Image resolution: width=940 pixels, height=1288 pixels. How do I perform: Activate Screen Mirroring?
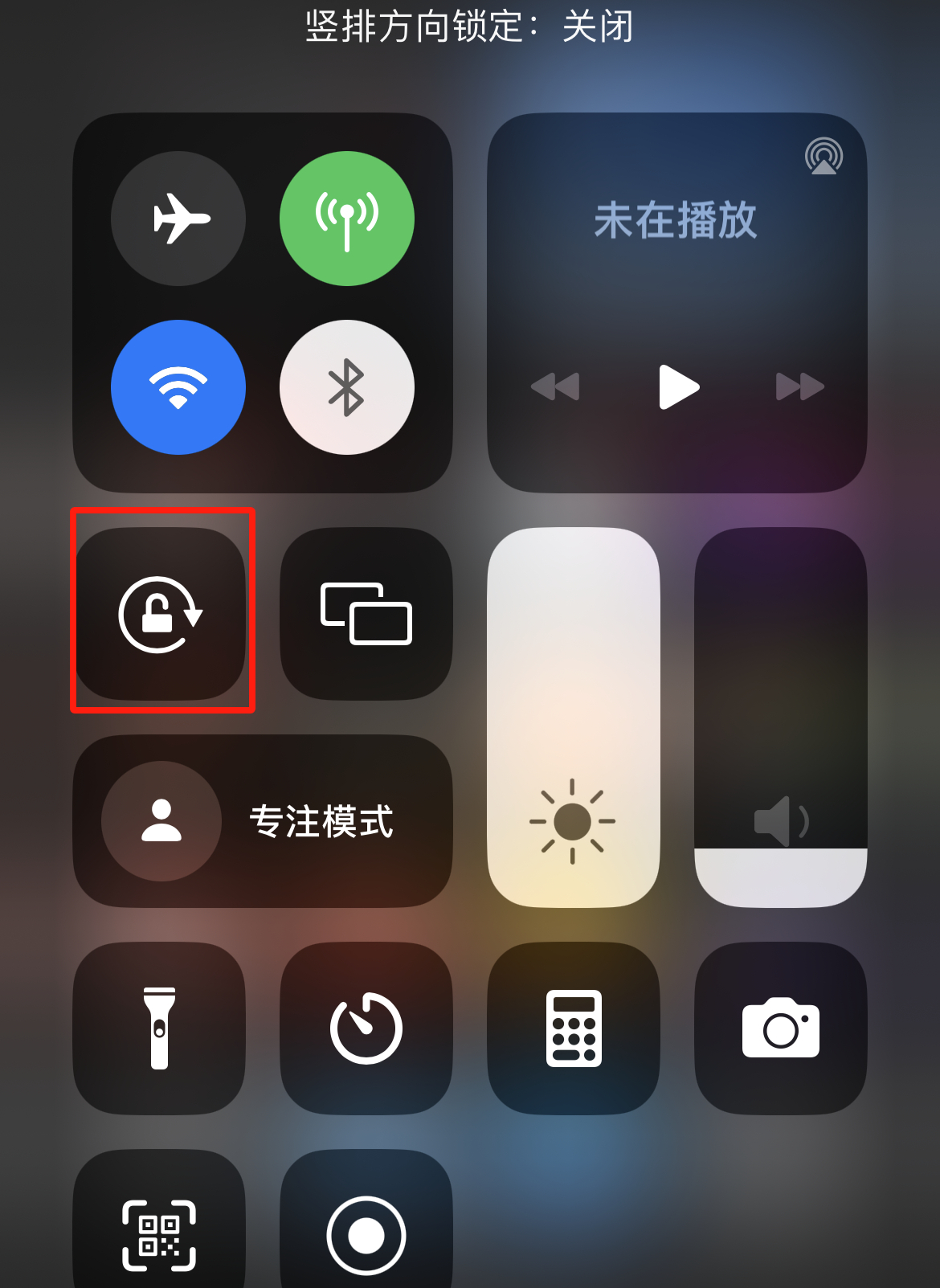coord(366,615)
